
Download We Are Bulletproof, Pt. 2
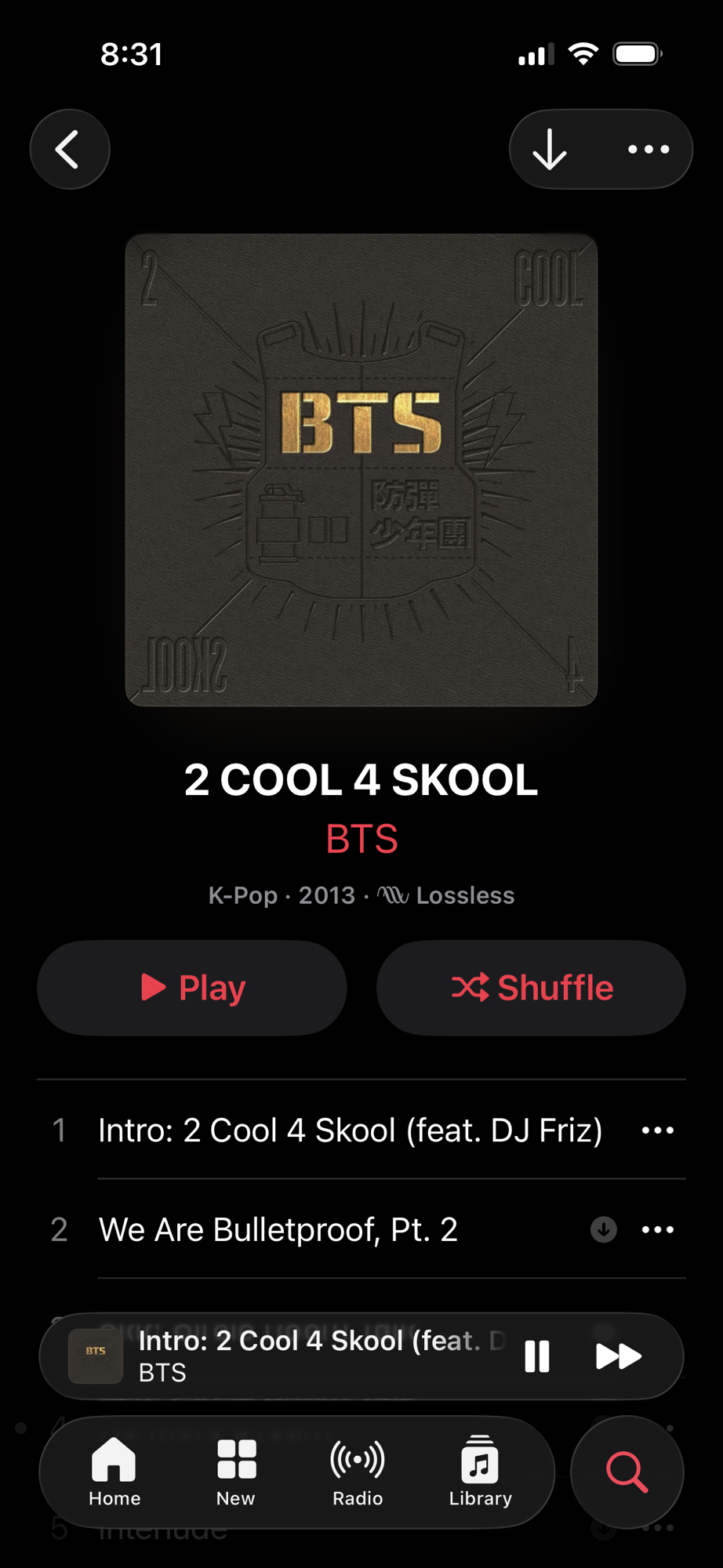(x=603, y=1229)
